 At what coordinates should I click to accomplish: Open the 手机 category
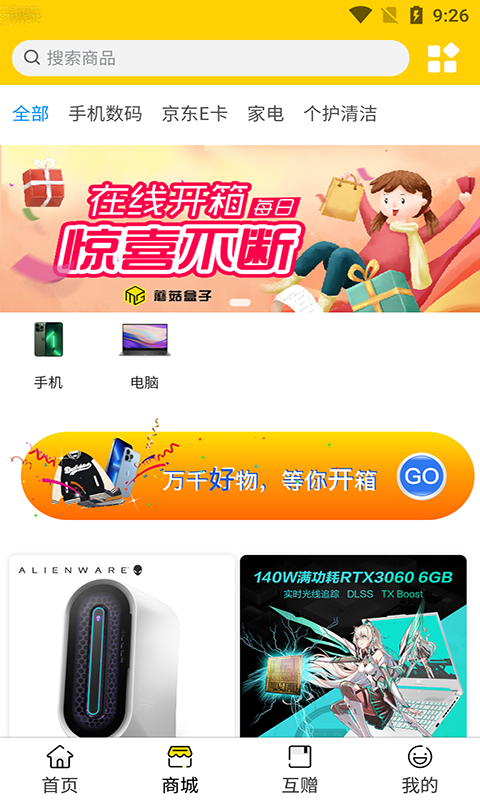point(48,356)
